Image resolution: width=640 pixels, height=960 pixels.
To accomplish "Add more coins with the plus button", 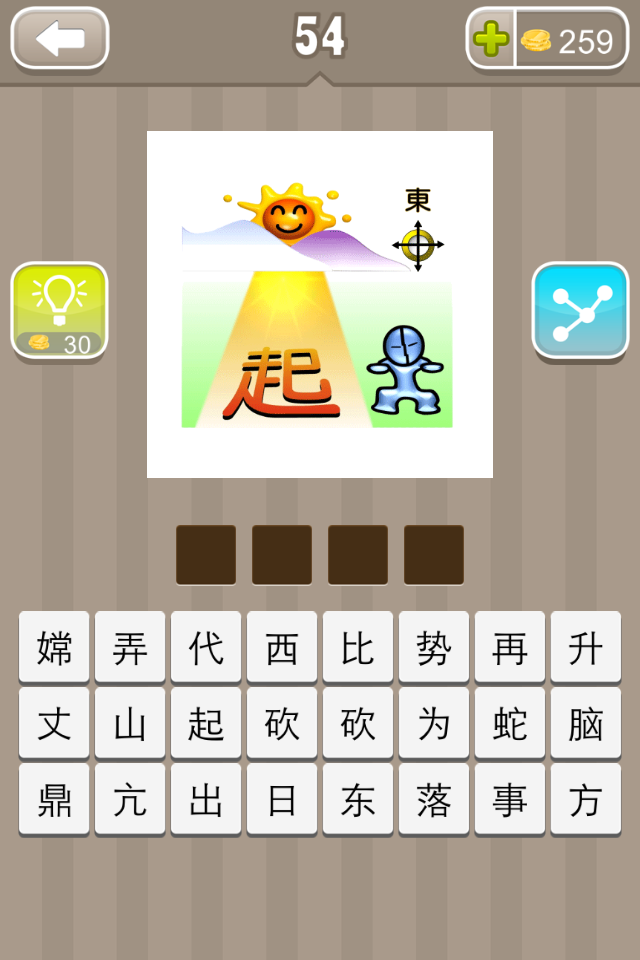I will coord(491,40).
